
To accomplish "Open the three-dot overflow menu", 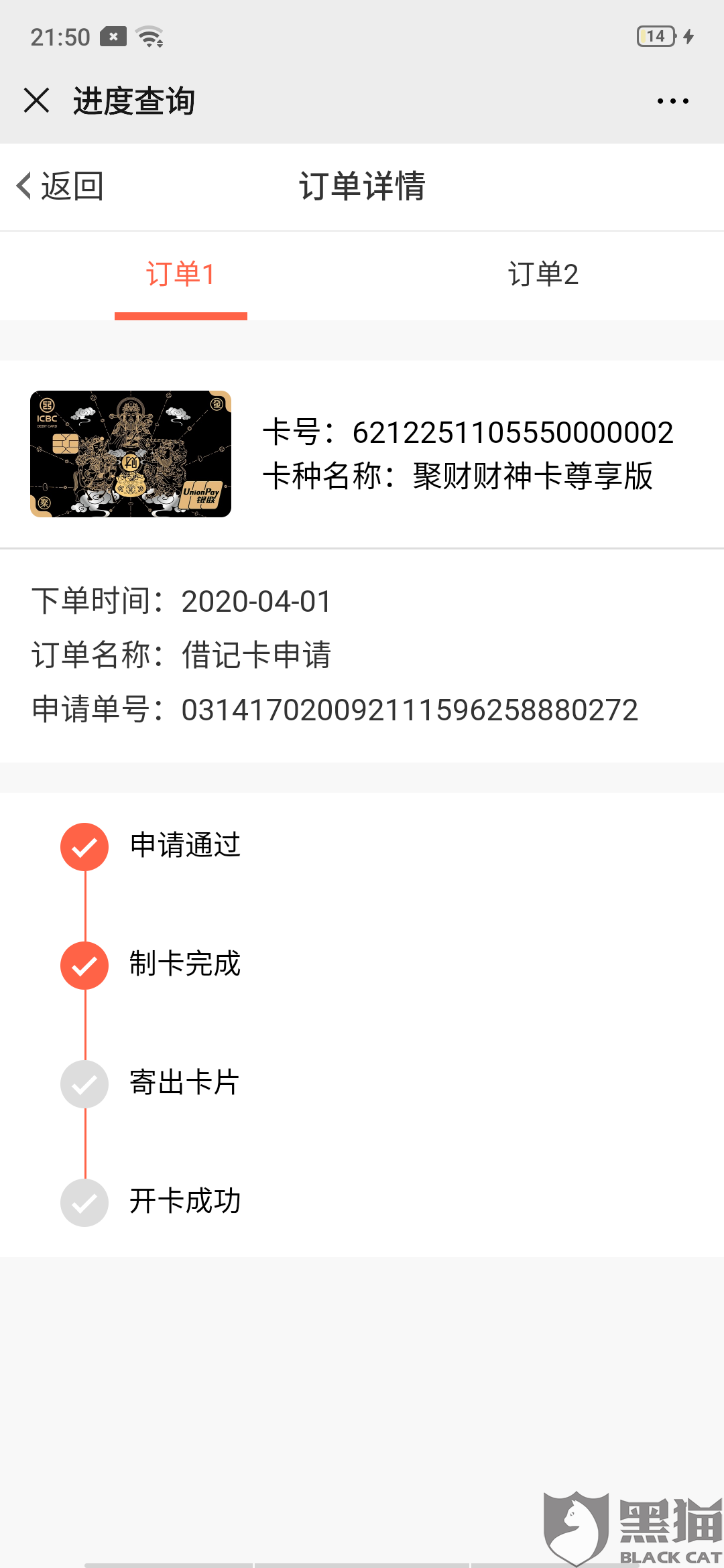I will (x=672, y=101).
